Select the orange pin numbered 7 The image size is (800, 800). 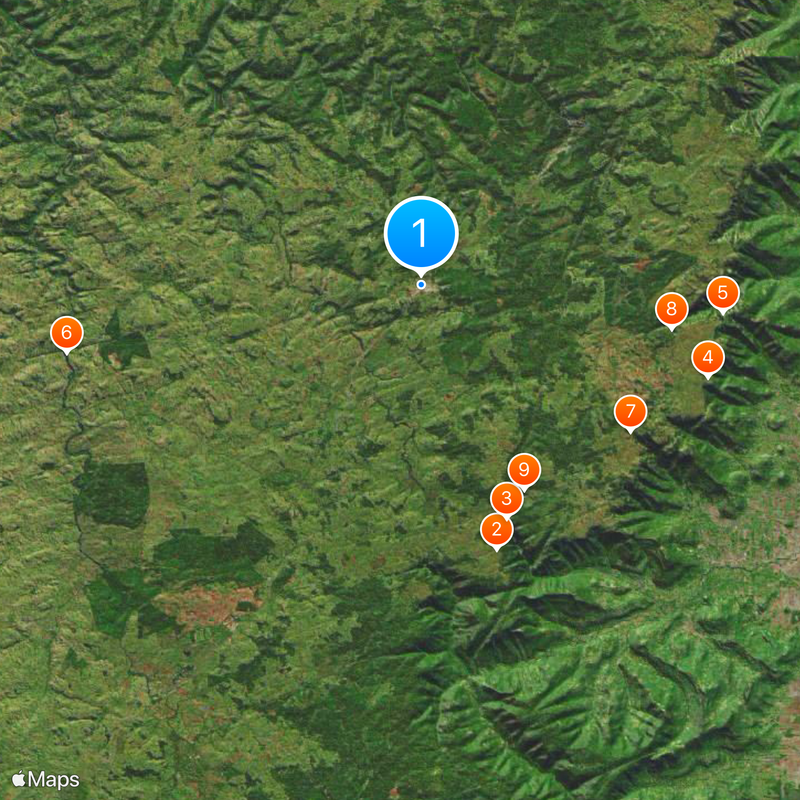pos(630,411)
